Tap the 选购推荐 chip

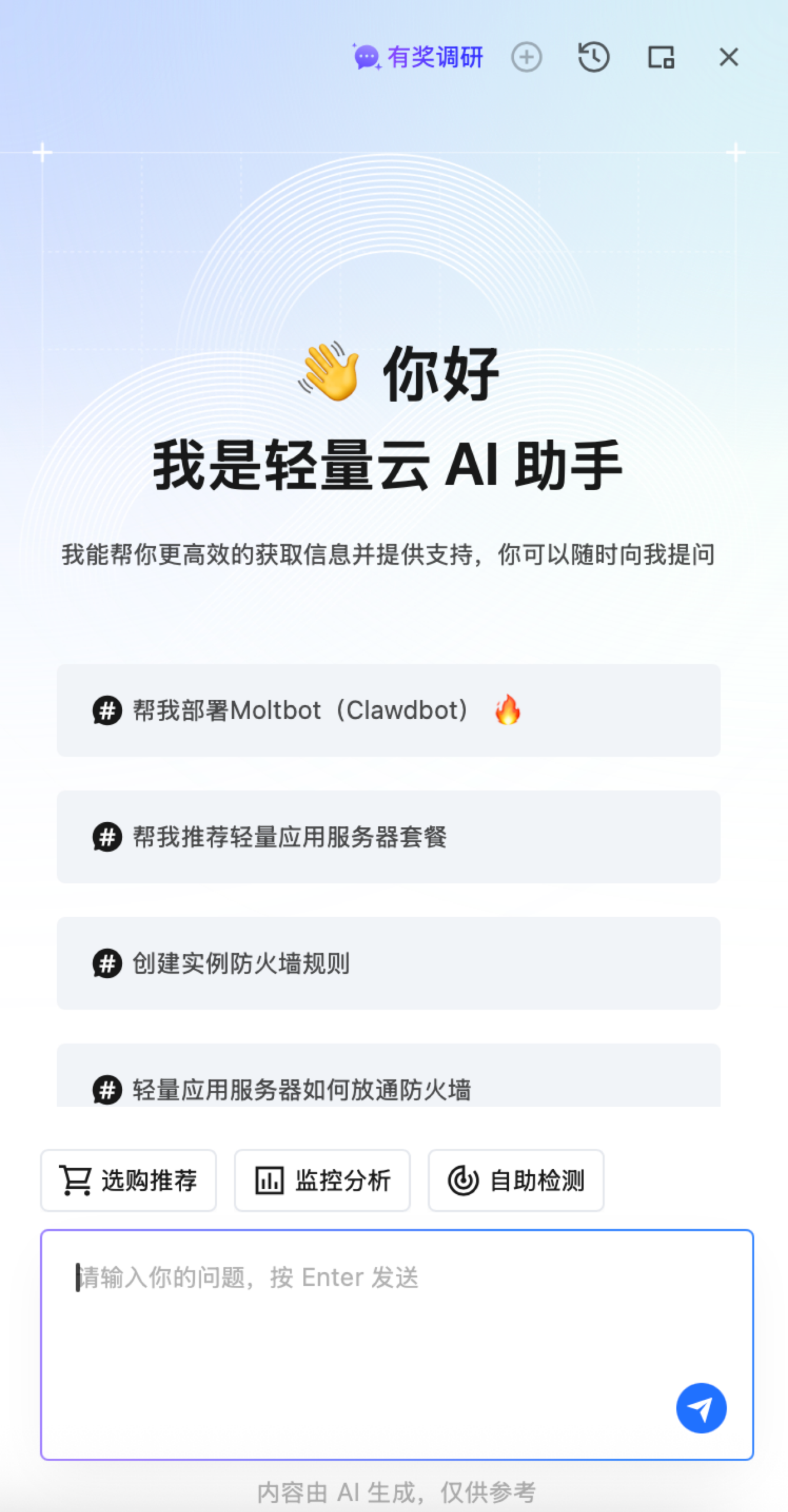[128, 1181]
